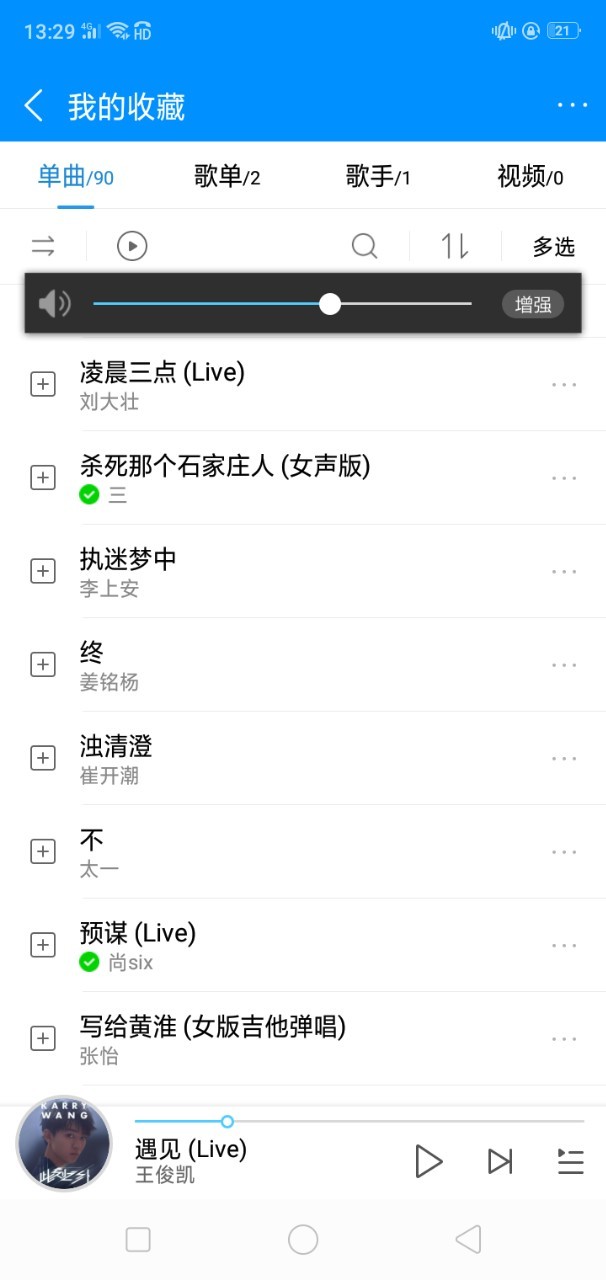
Task: Switch to the 视频 tab
Action: tap(530, 178)
